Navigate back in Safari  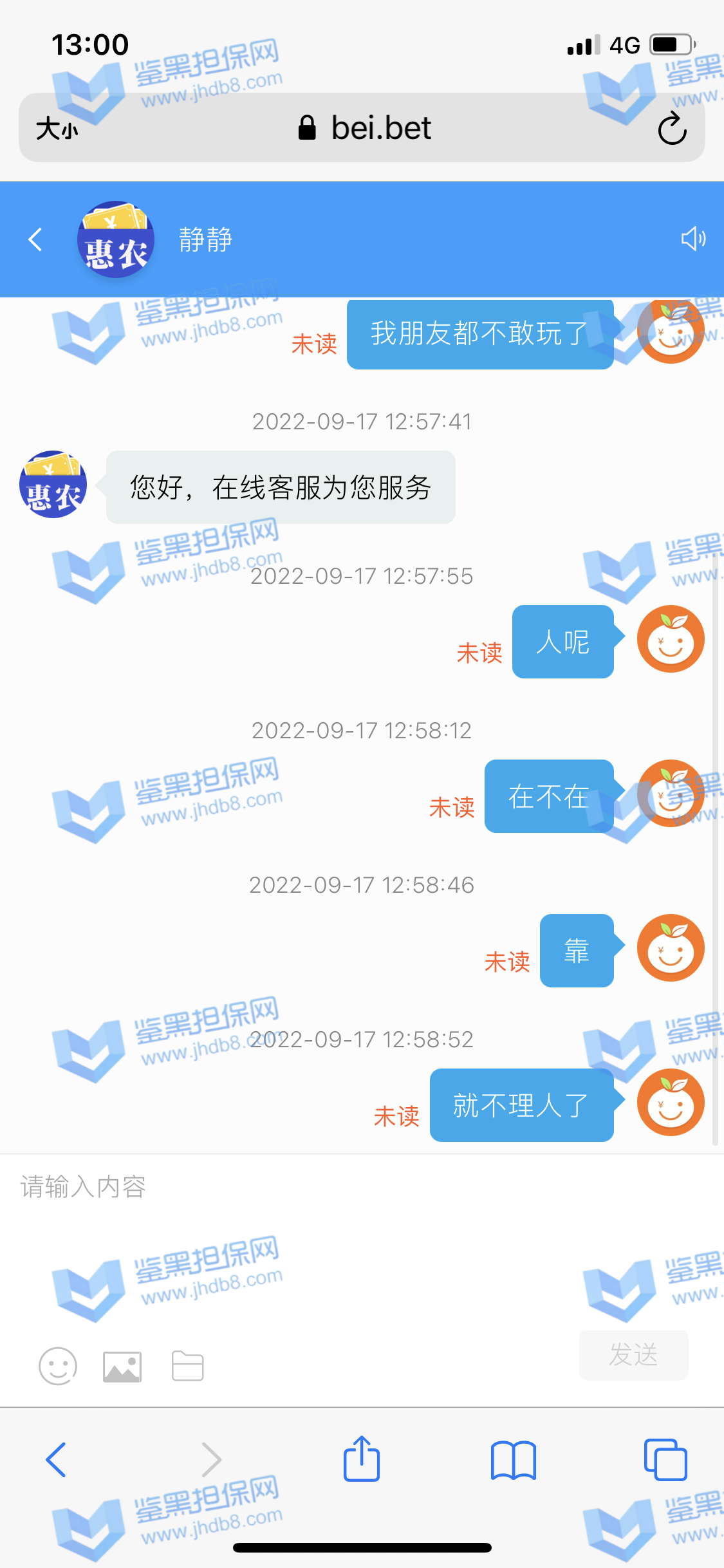[x=56, y=1460]
